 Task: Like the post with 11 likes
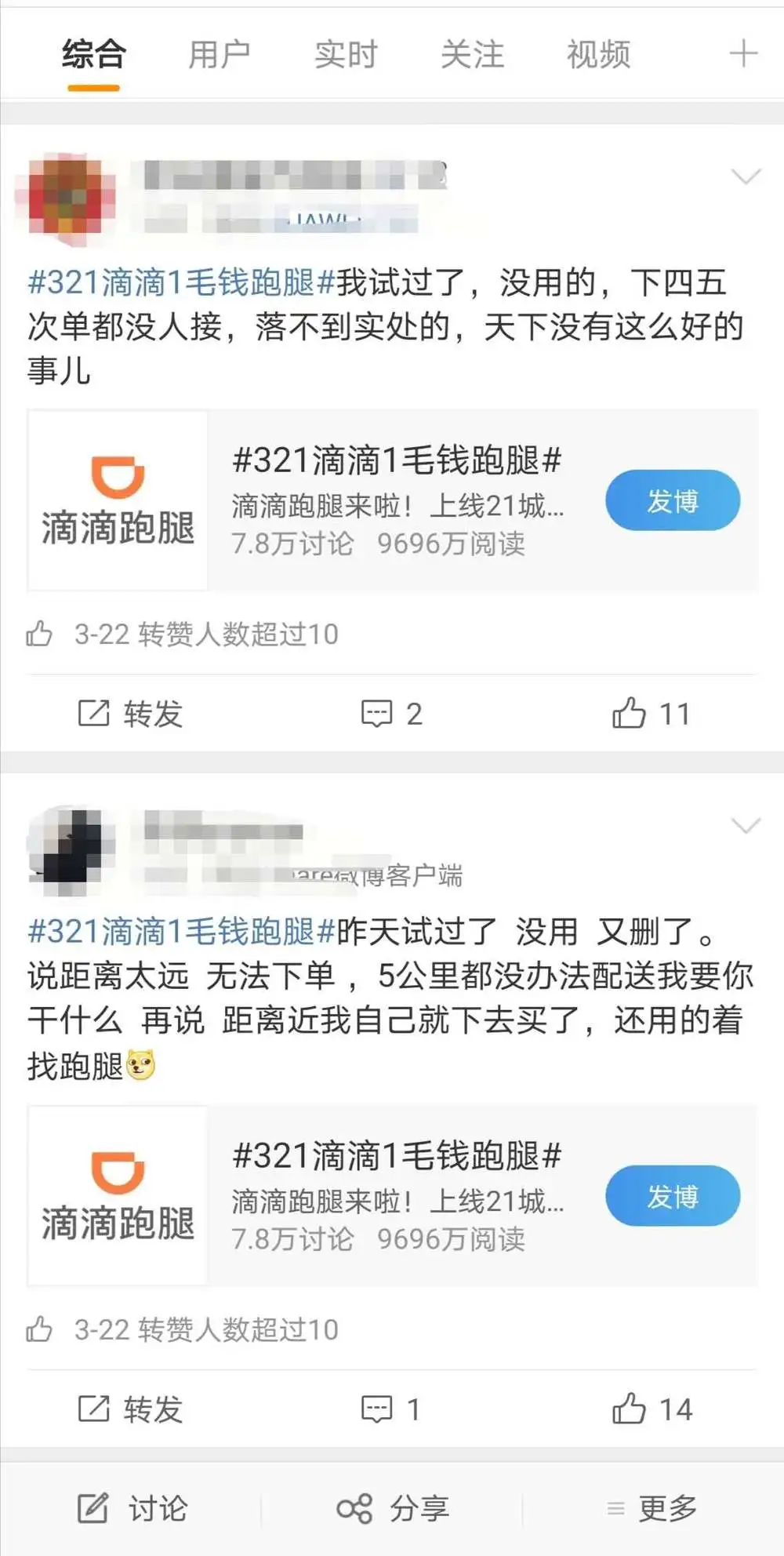[x=651, y=714]
